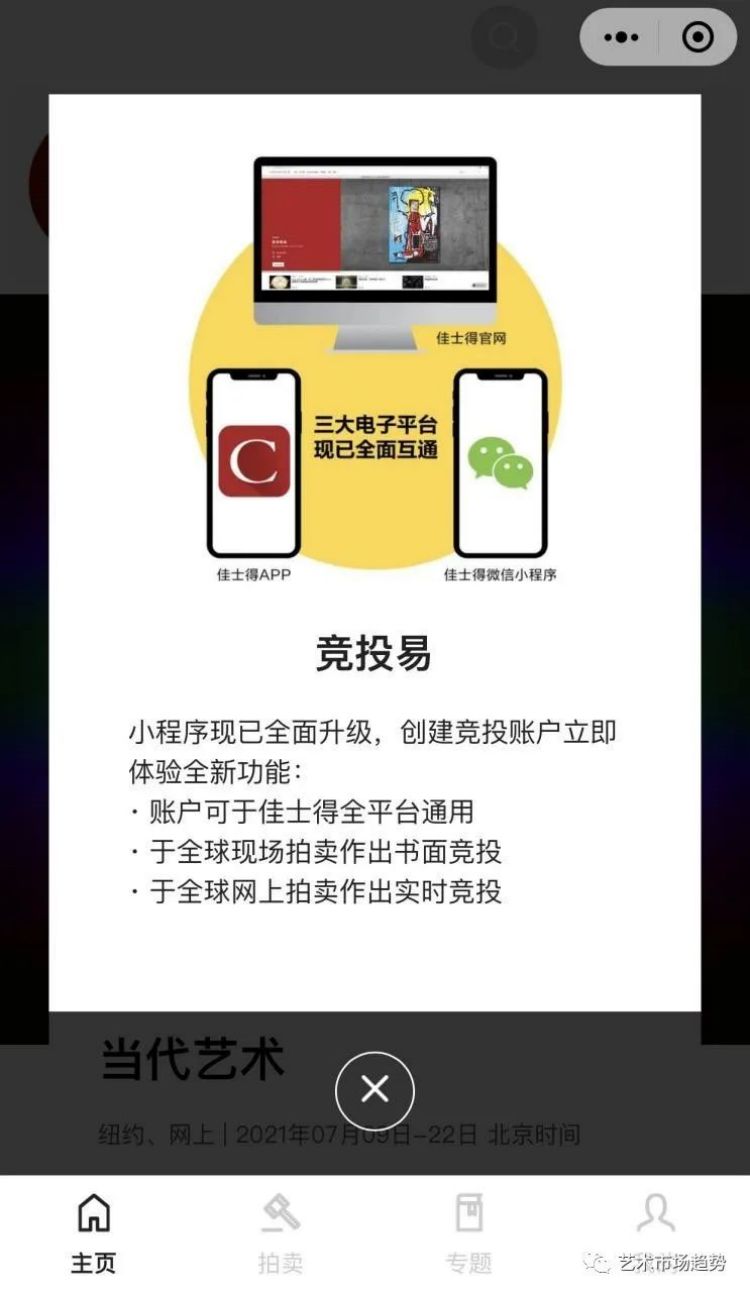The height and width of the screenshot is (1295, 750).
Task: Tap the mini program exit circle button
Action: [697, 37]
